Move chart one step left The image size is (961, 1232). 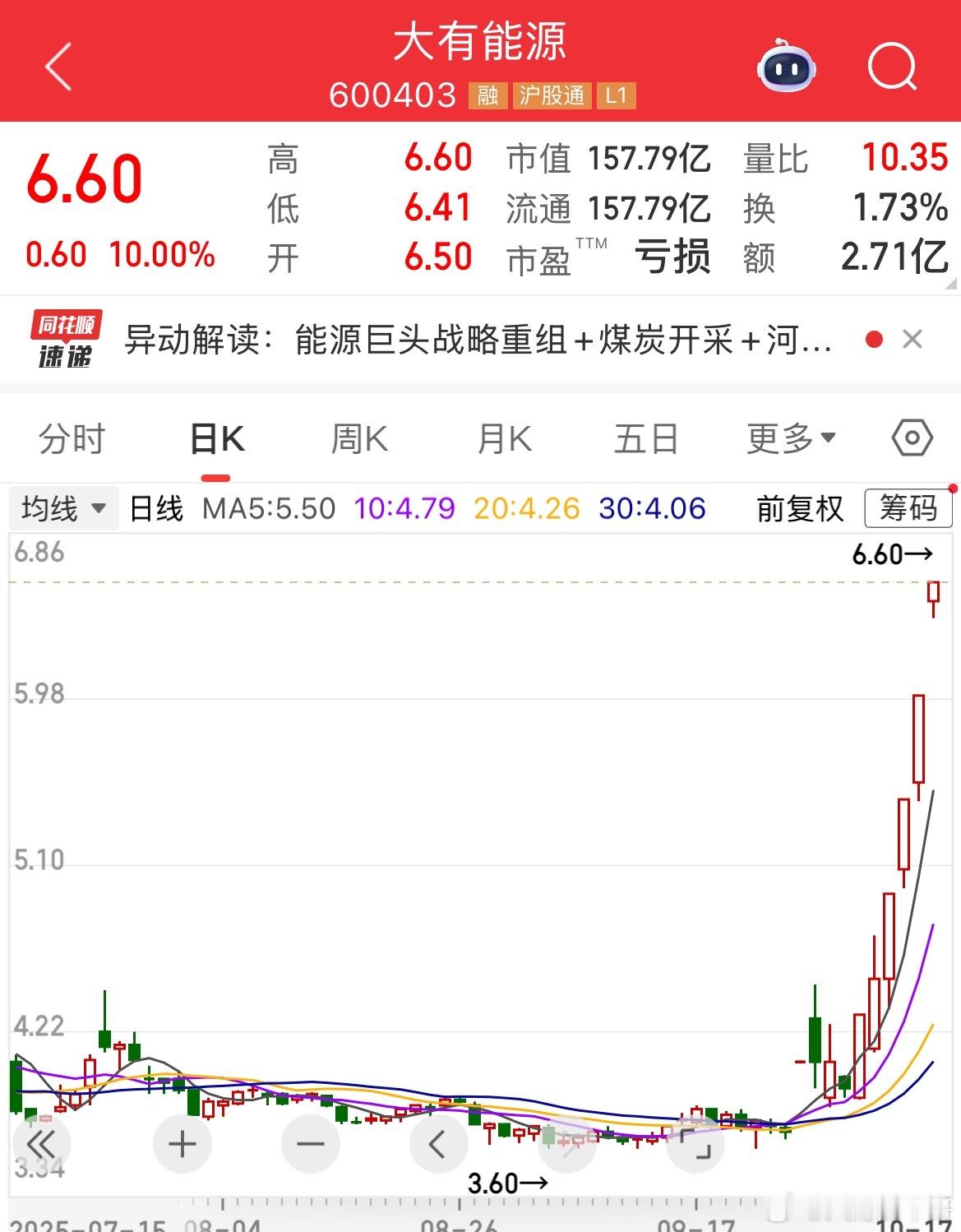tap(438, 1144)
